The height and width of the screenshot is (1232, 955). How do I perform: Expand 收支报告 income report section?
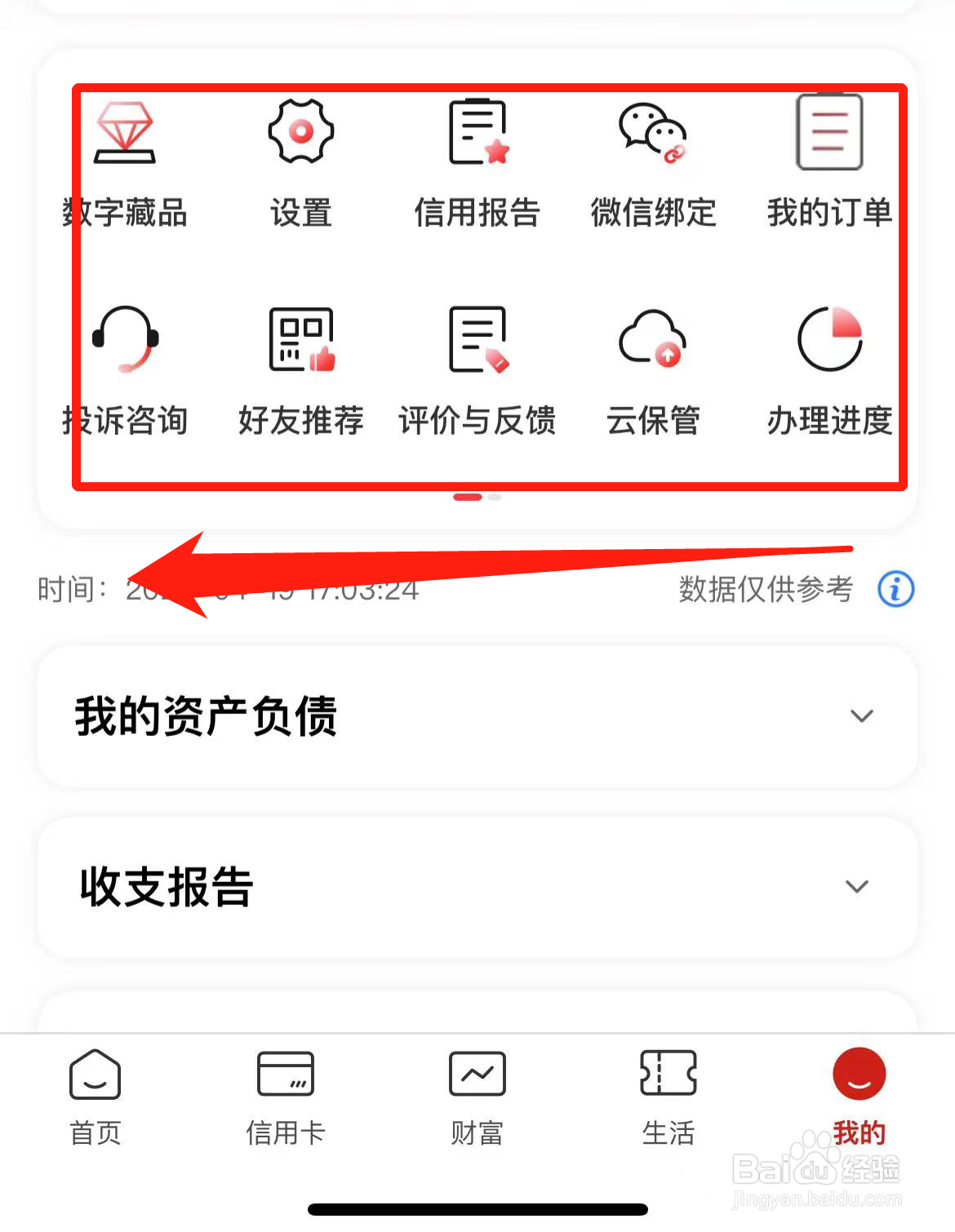click(477, 888)
